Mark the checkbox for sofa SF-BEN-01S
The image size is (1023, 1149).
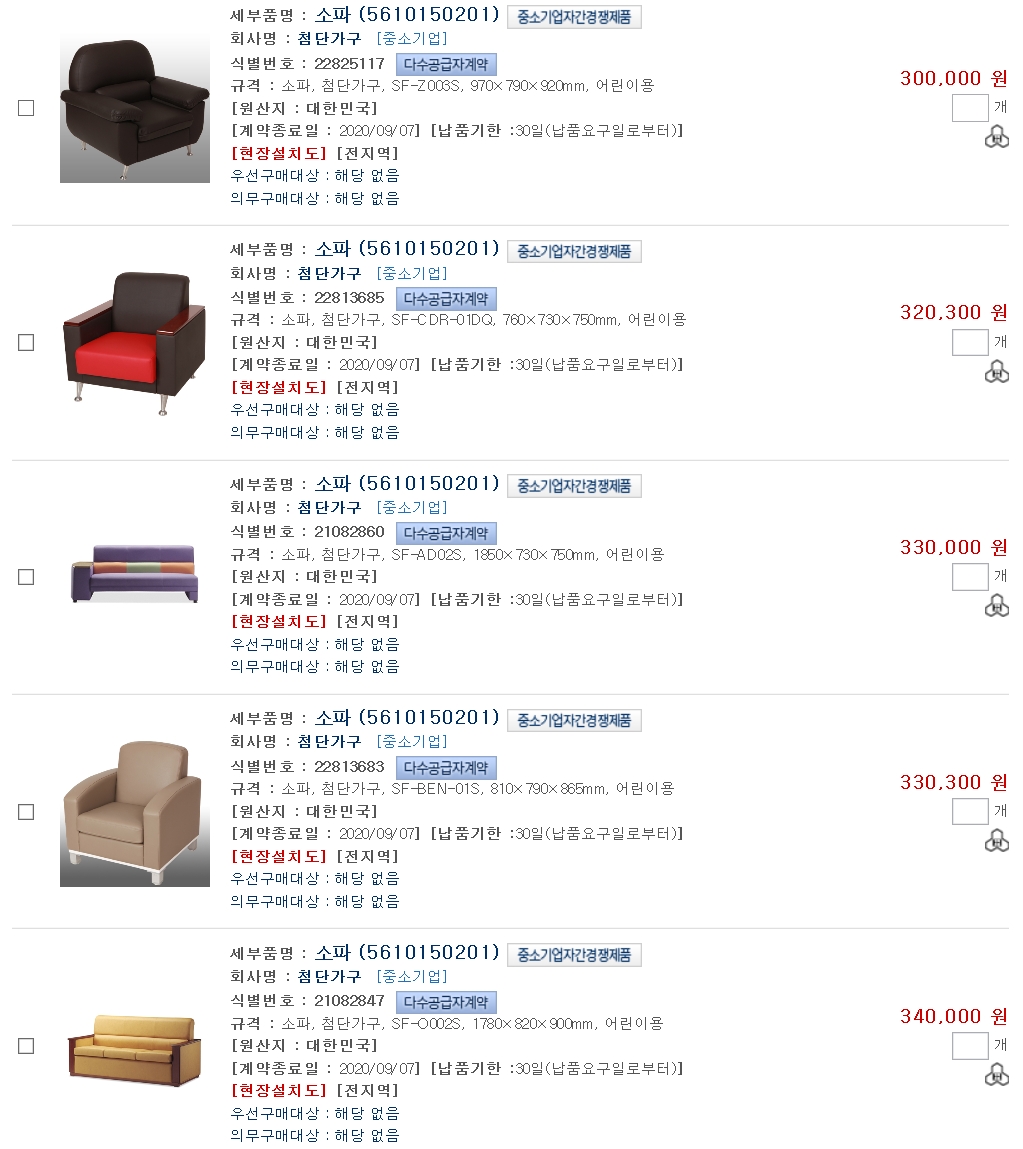click(26, 811)
